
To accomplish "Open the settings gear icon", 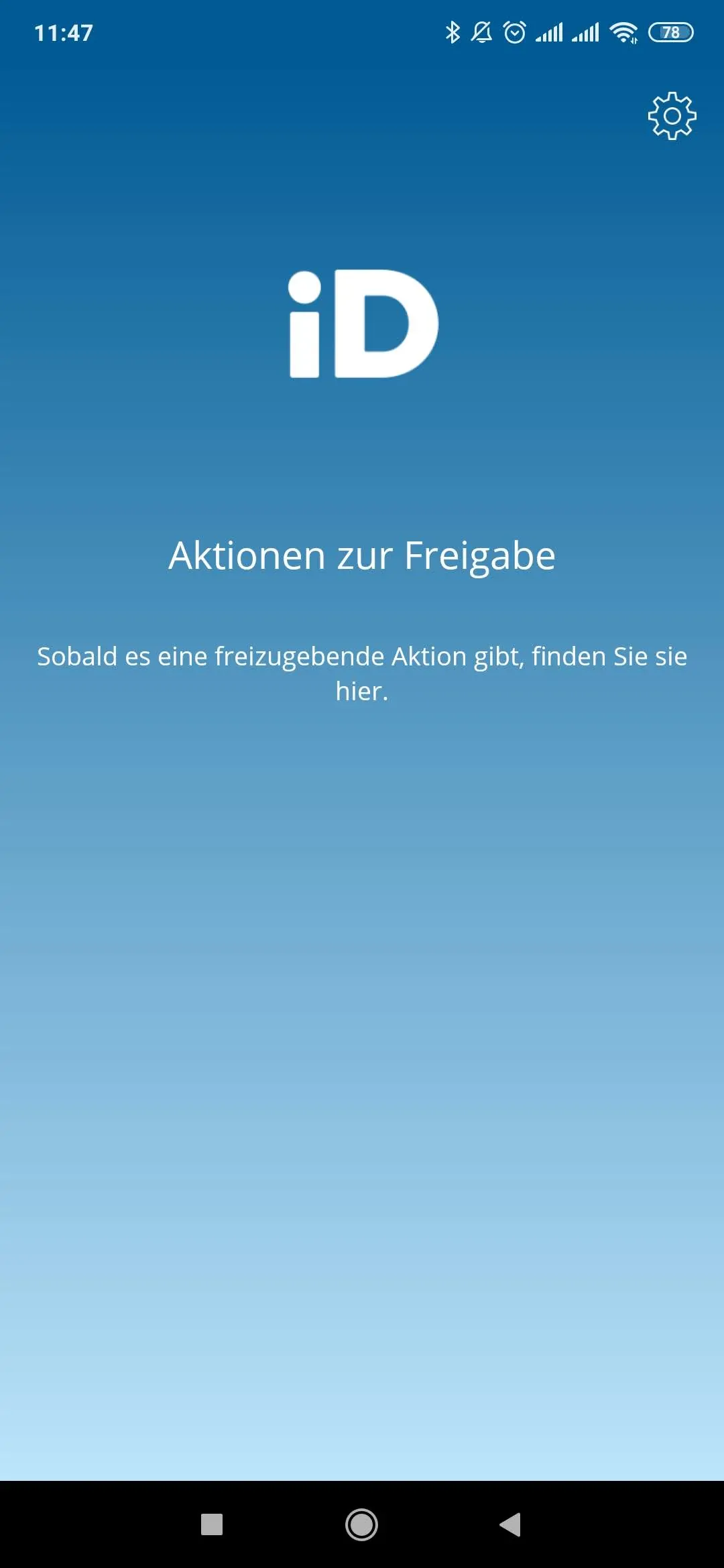I will pyautogui.click(x=672, y=116).
